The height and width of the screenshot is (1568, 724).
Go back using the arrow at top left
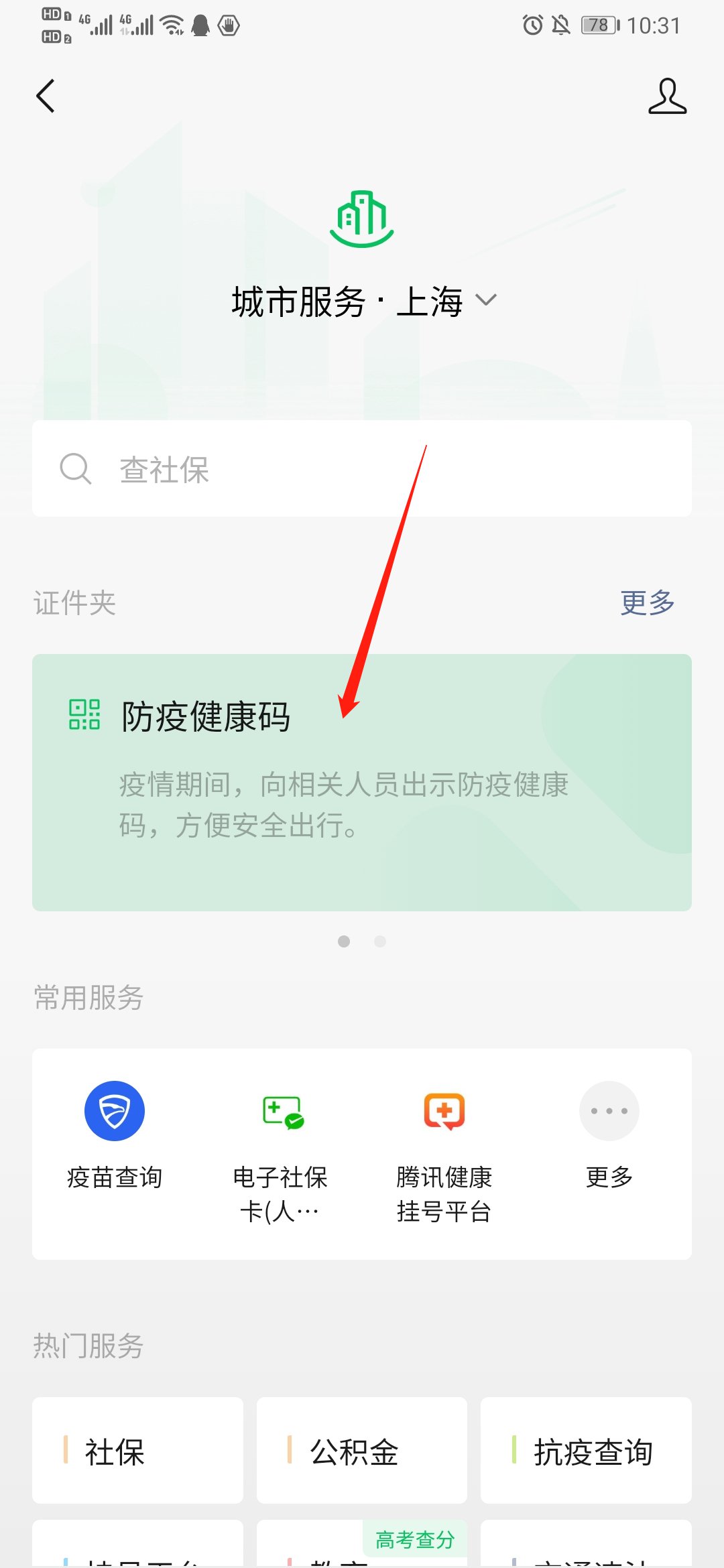(46, 96)
